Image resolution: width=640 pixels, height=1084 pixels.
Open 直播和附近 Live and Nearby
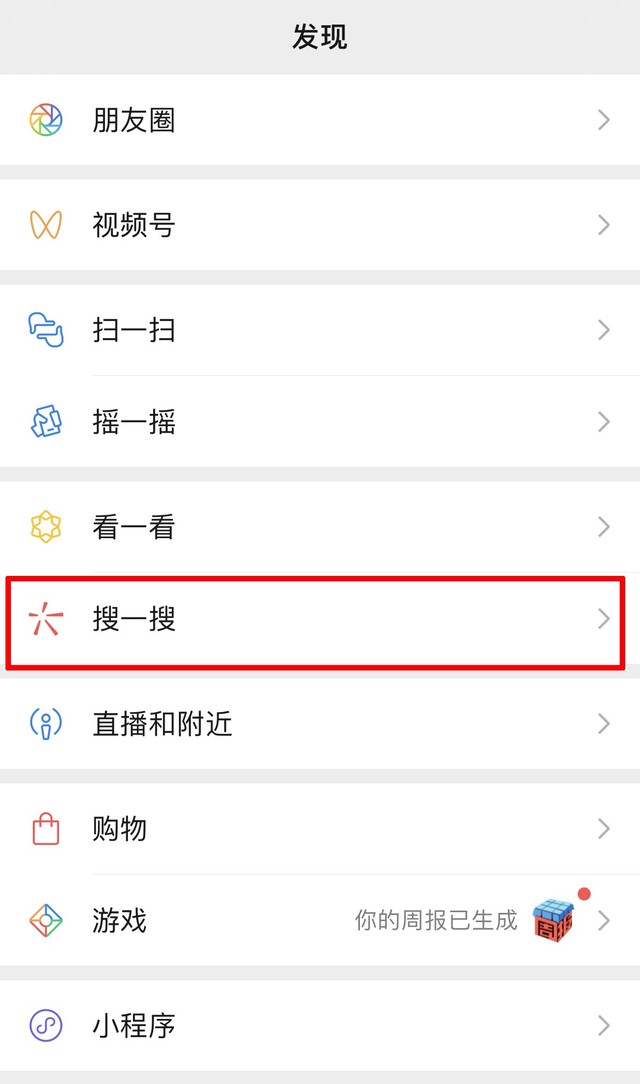point(320,724)
